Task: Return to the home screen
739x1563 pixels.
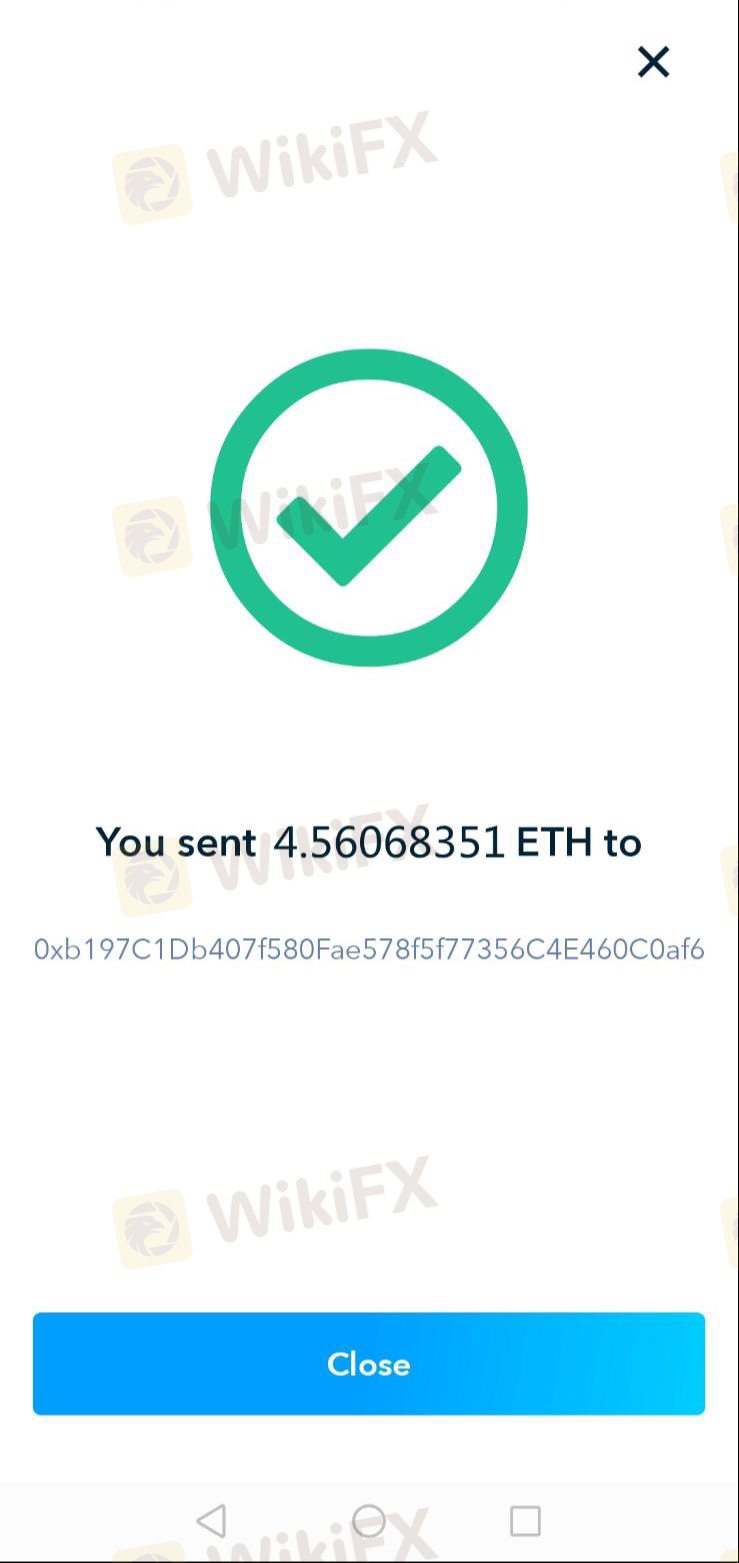Action: click(369, 1521)
